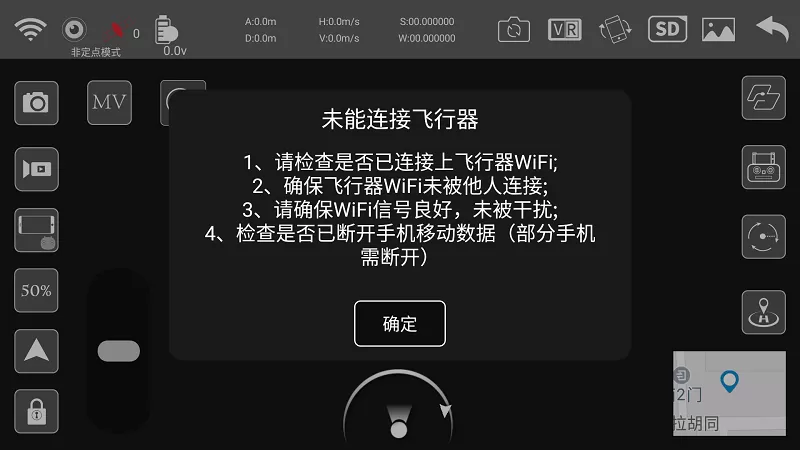Enable phone tilt gravity control
The image size is (800, 450).
615,29
